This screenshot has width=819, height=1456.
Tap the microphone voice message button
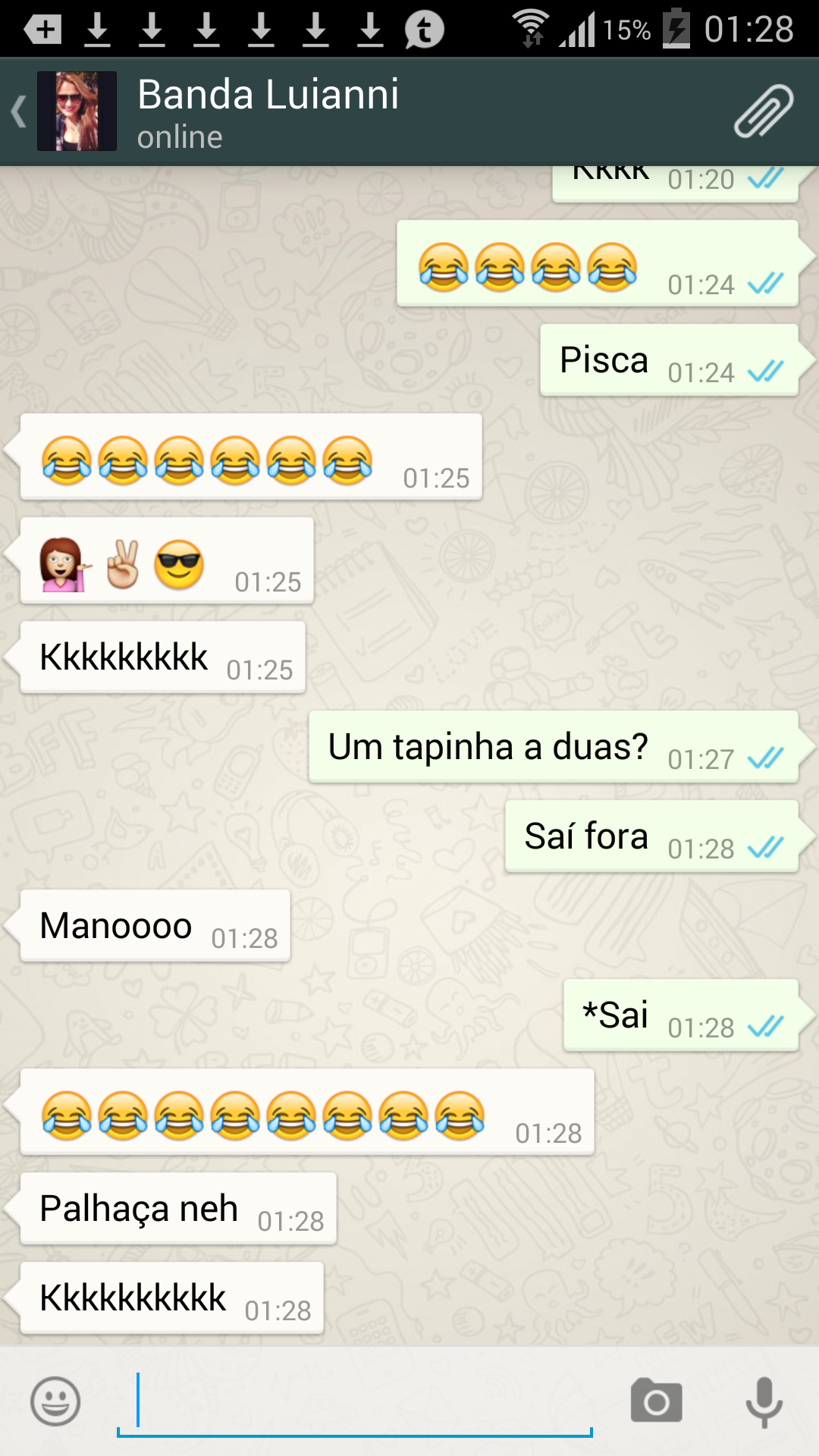click(x=764, y=1401)
